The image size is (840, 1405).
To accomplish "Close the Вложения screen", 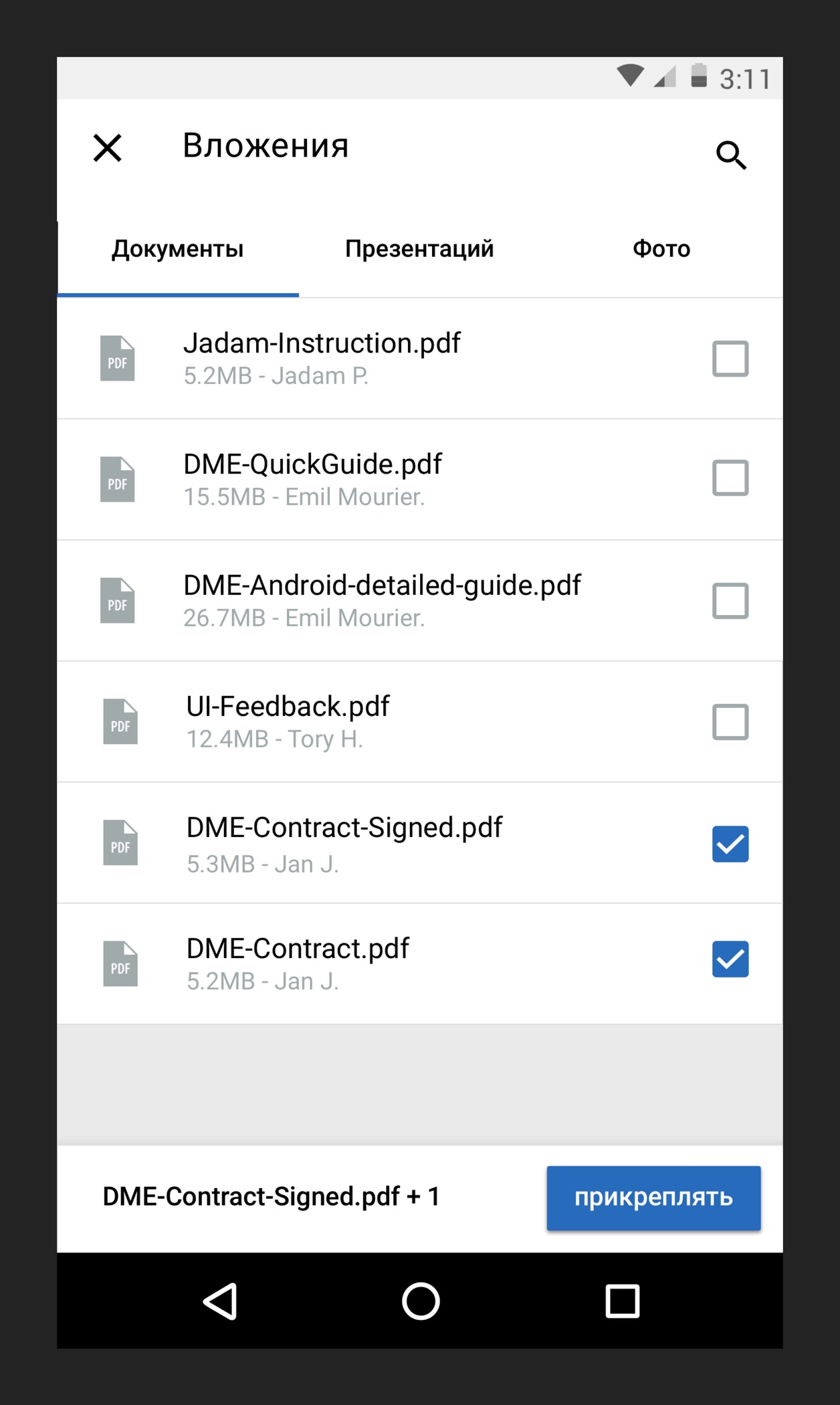I will 107,148.
